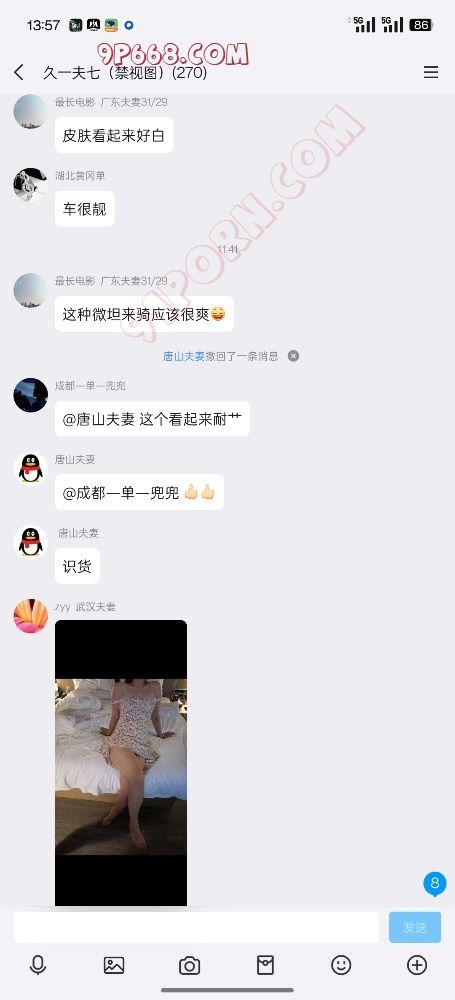Open the red packet icon
The width and height of the screenshot is (455, 1000).
265,965
